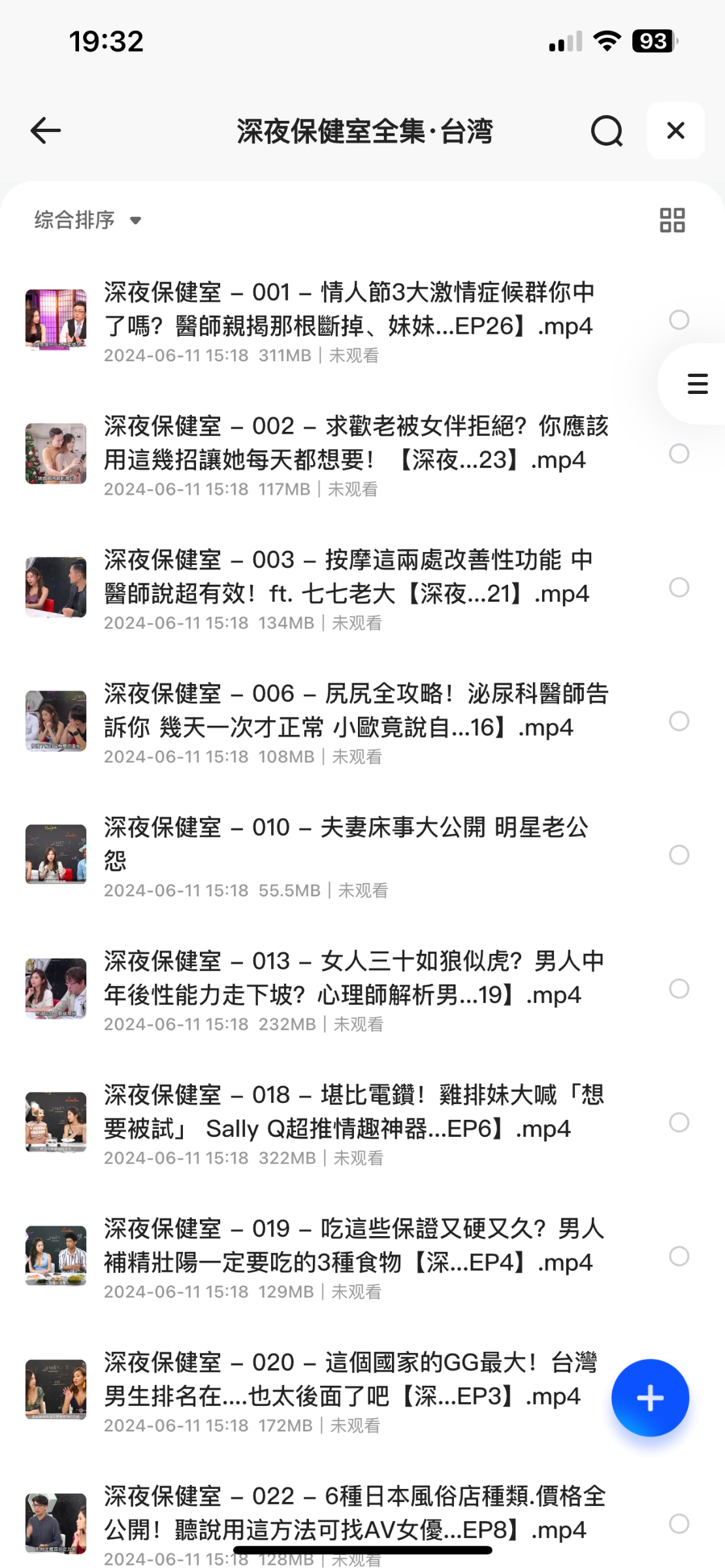The image size is (725, 1568).
Task: Select the checkbox for video 022
Action: tap(679, 1524)
